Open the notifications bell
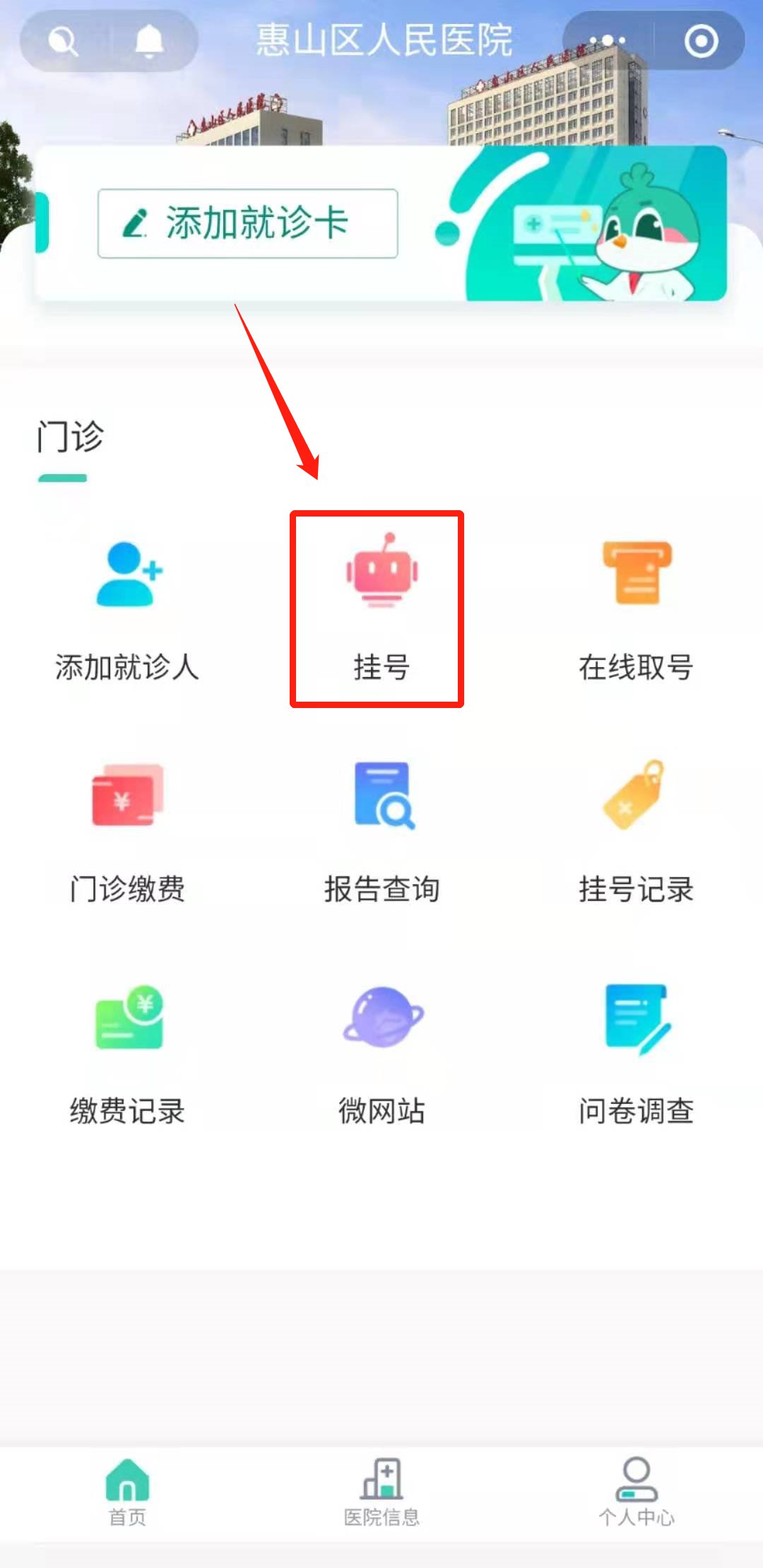This screenshot has height=1568, width=763. (149, 41)
